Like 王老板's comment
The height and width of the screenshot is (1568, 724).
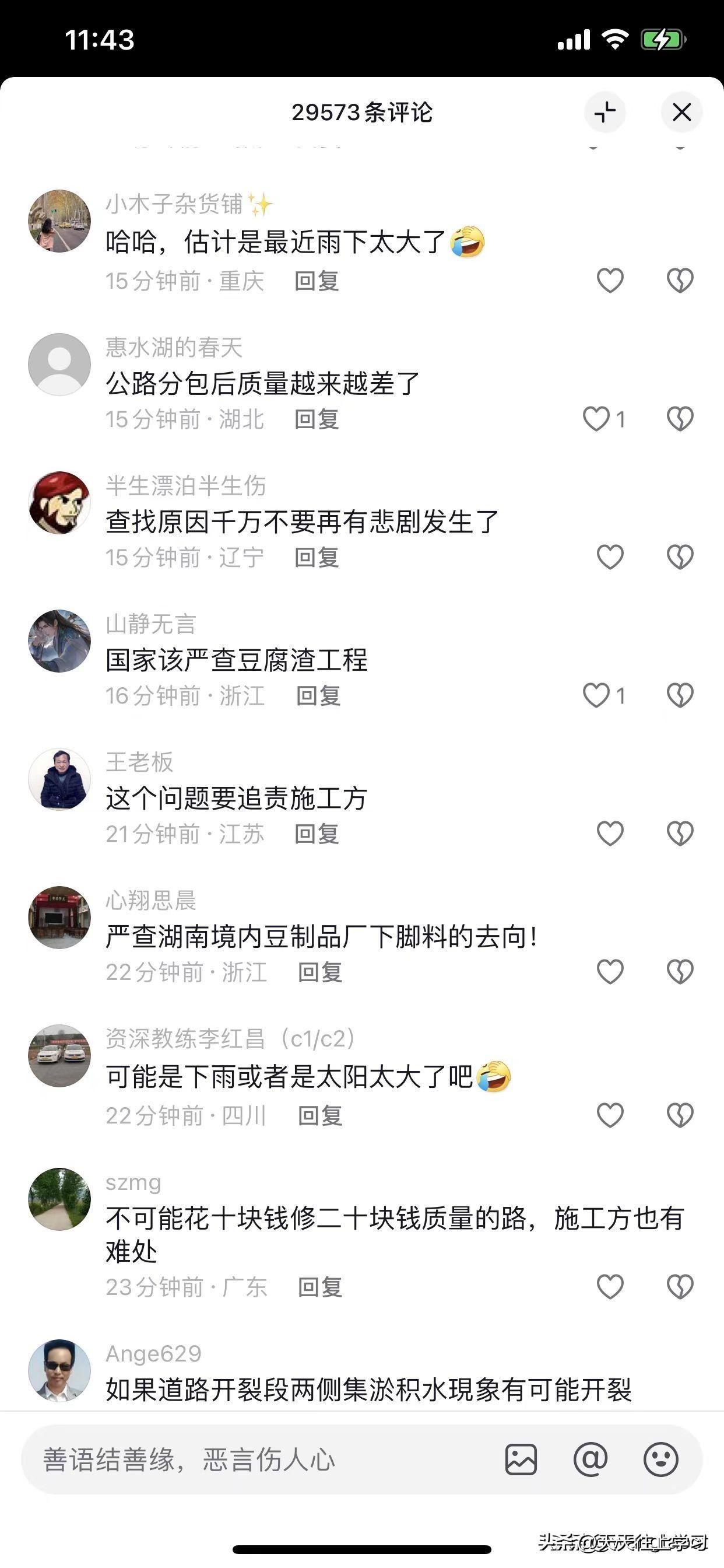pyautogui.click(x=610, y=834)
